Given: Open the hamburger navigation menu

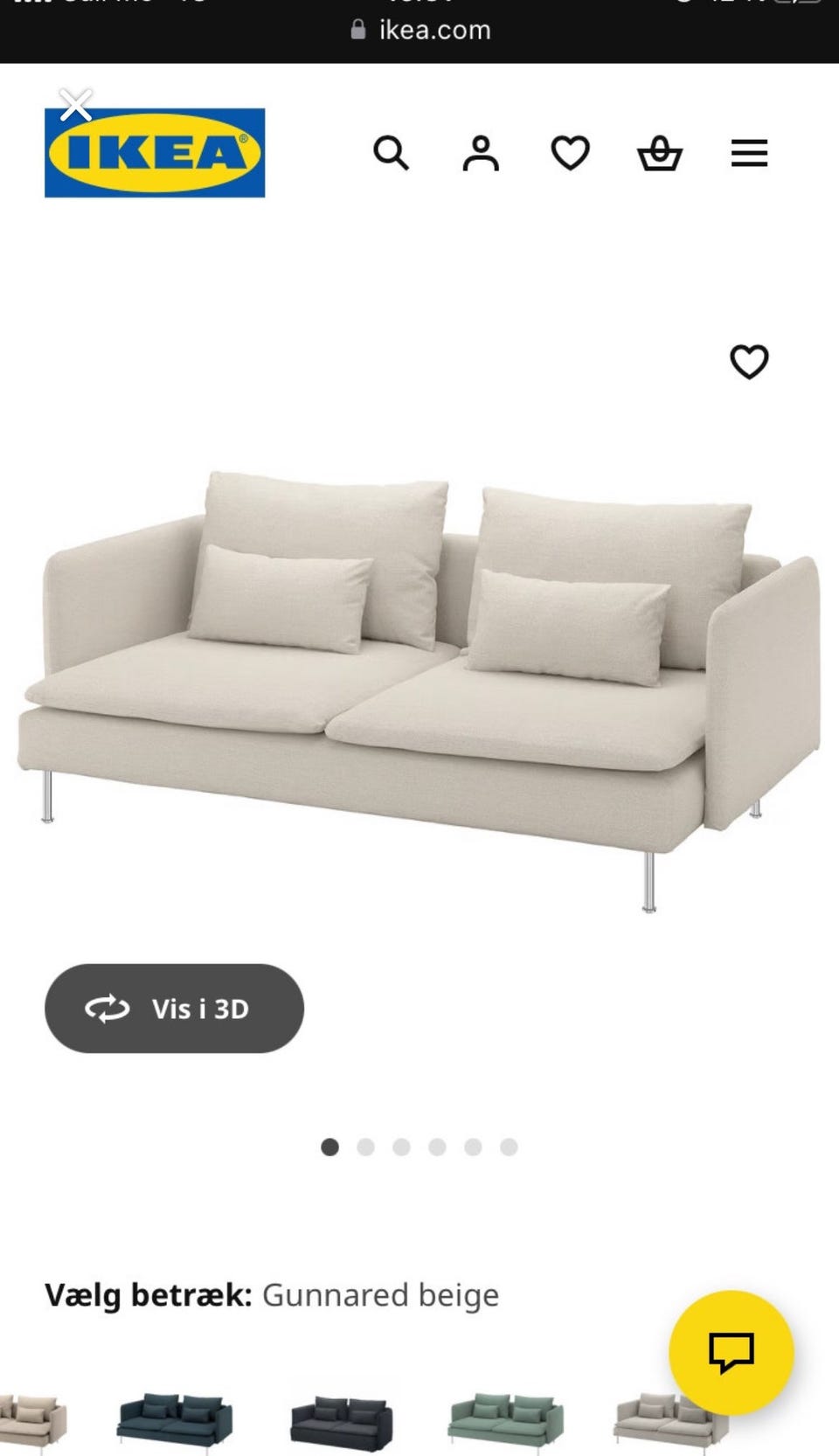Looking at the screenshot, I should (x=749, y=154).
